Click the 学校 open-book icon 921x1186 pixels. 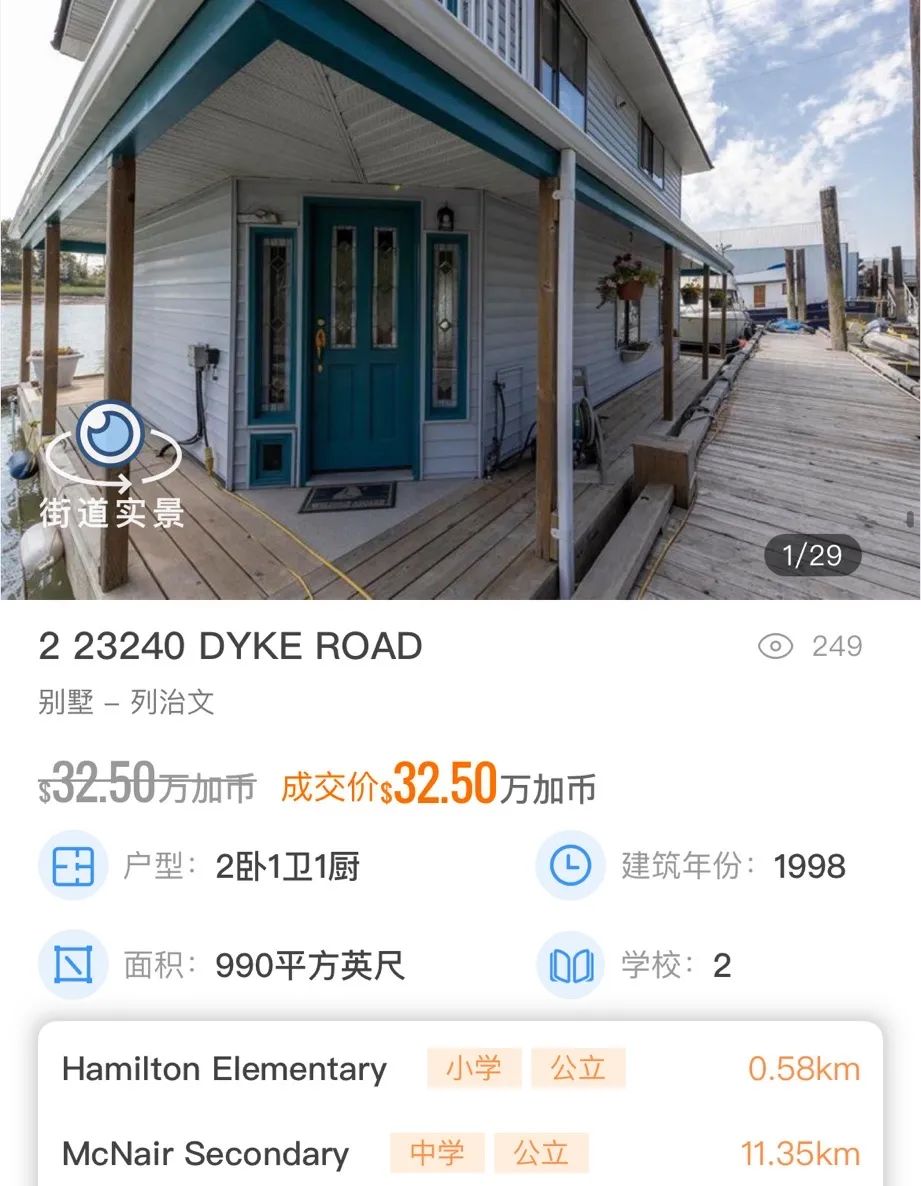click(570, 966)
